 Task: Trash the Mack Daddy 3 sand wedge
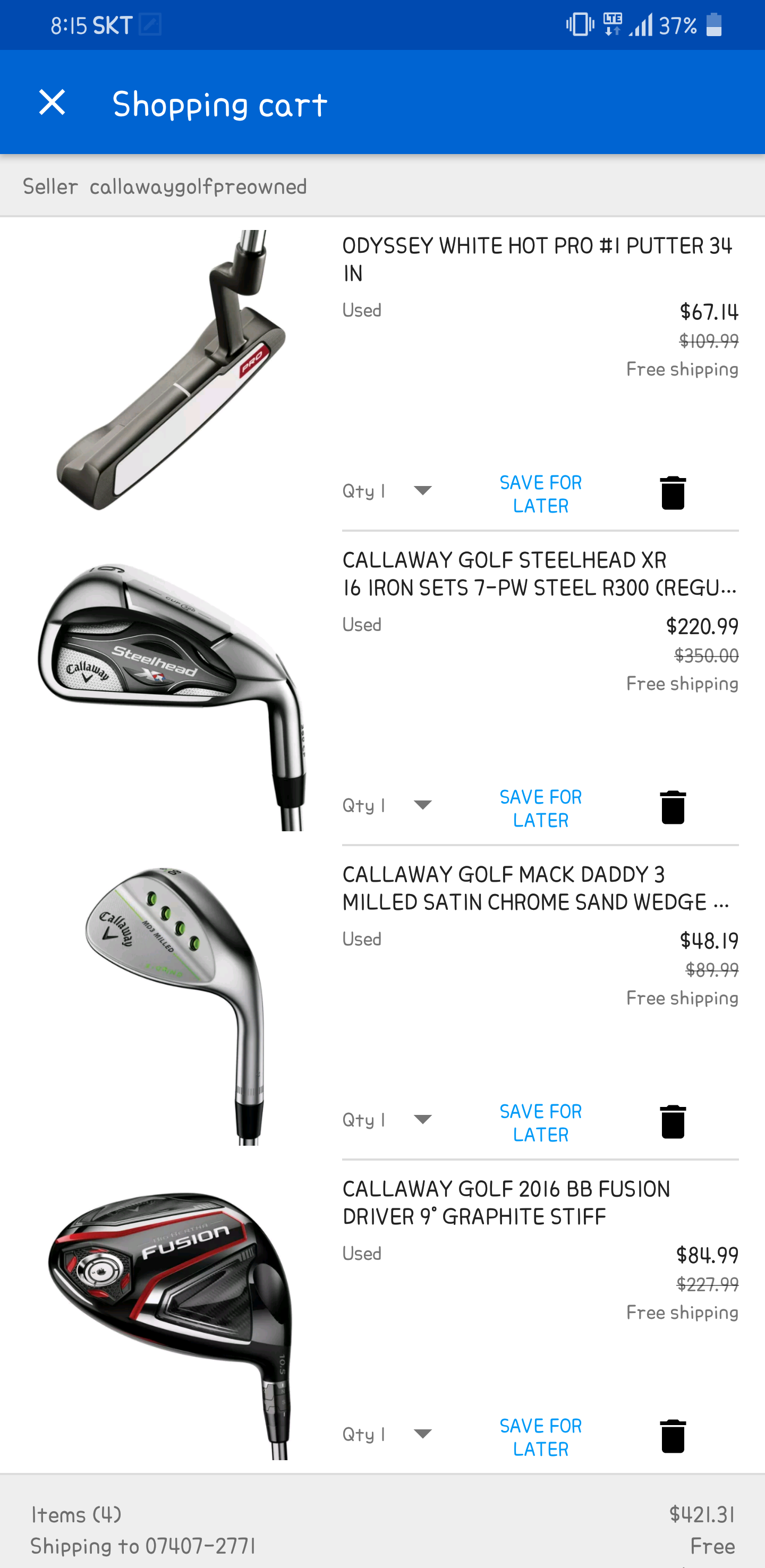(672, 1122)
